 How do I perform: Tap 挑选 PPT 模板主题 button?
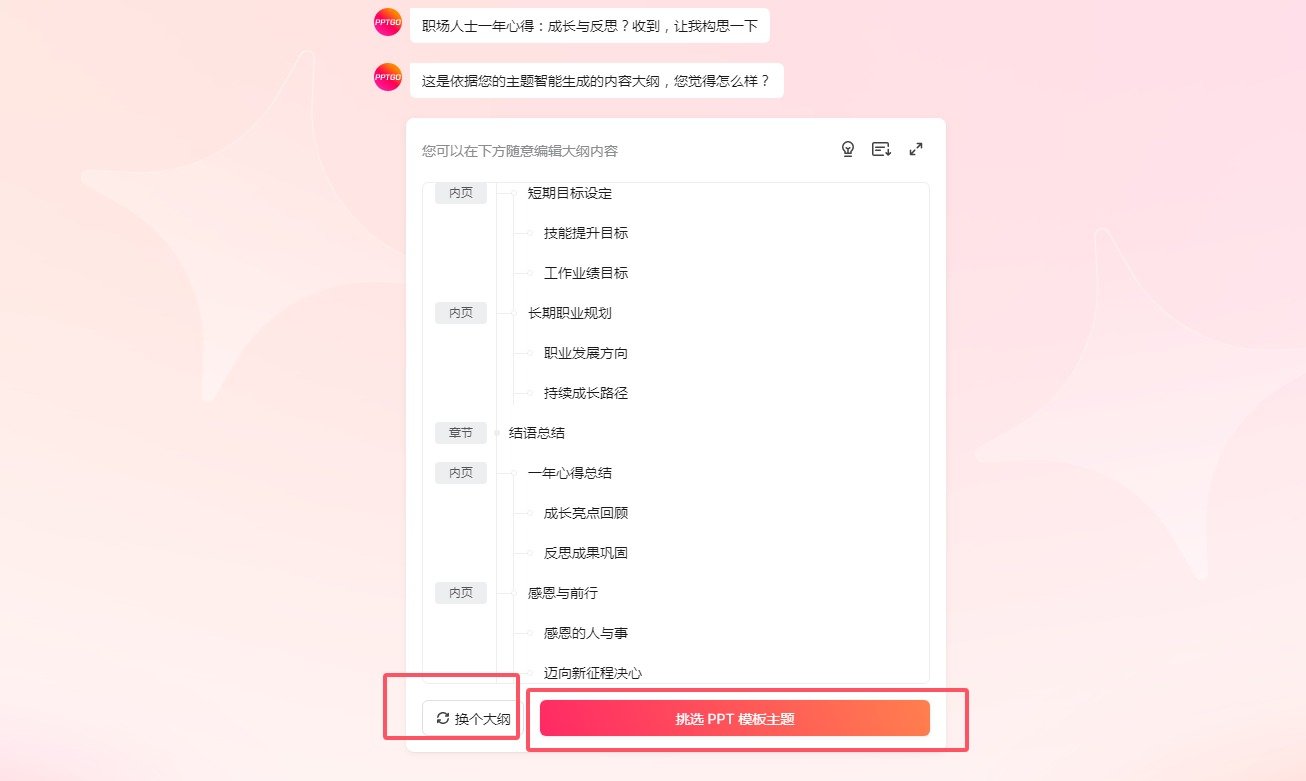[x=734, y=718]
